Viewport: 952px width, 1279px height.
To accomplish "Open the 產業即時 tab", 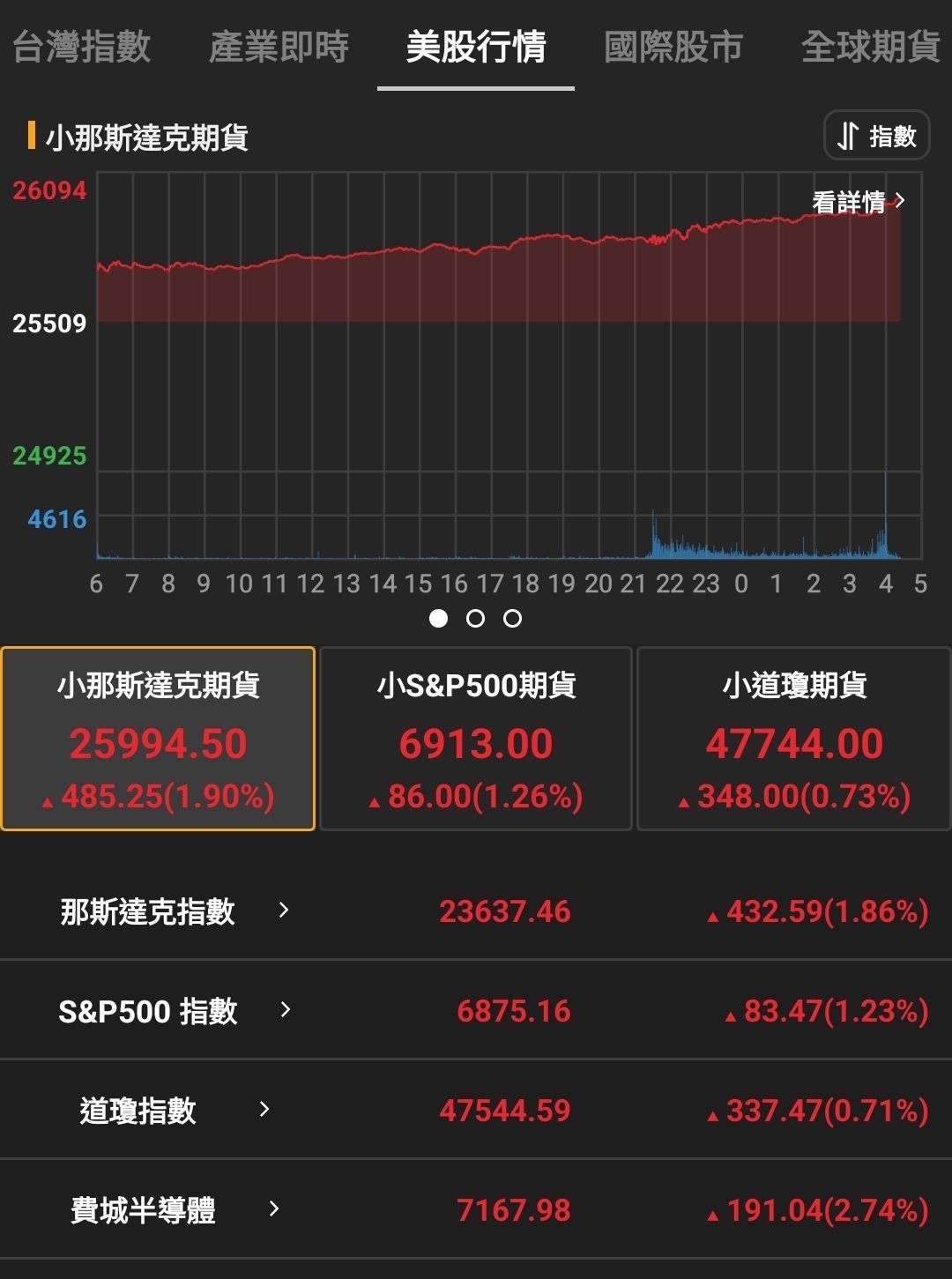I will pyautogui.click(x=279, y=47).
